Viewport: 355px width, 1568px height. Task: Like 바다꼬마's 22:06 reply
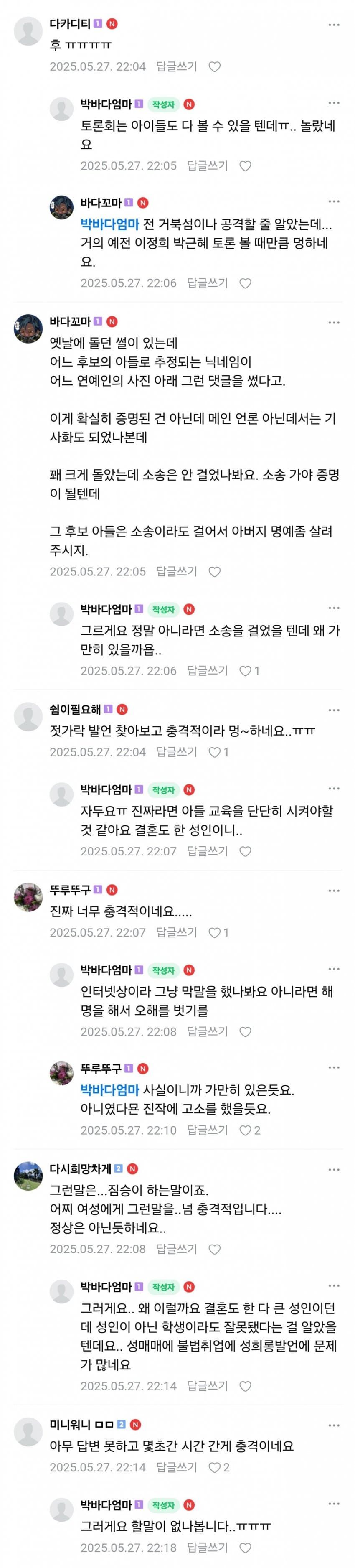pyautogui.click(x=245, y=283)
